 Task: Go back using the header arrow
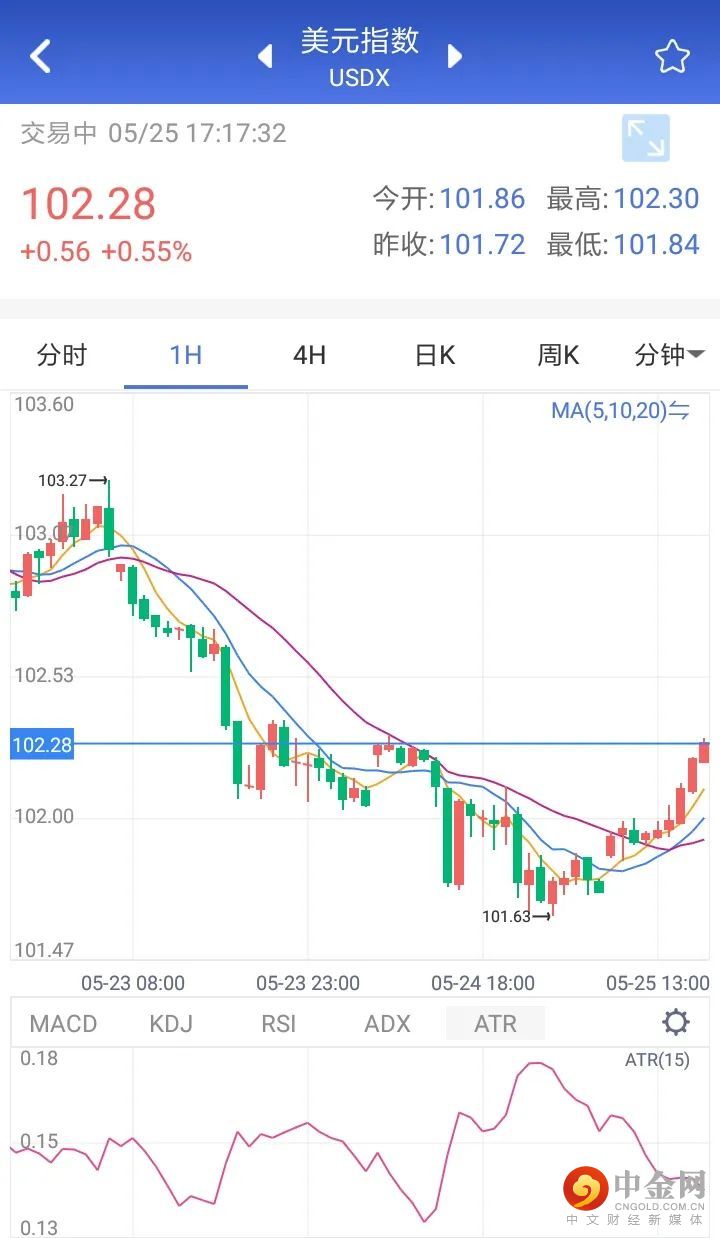[x=40, y=57]
